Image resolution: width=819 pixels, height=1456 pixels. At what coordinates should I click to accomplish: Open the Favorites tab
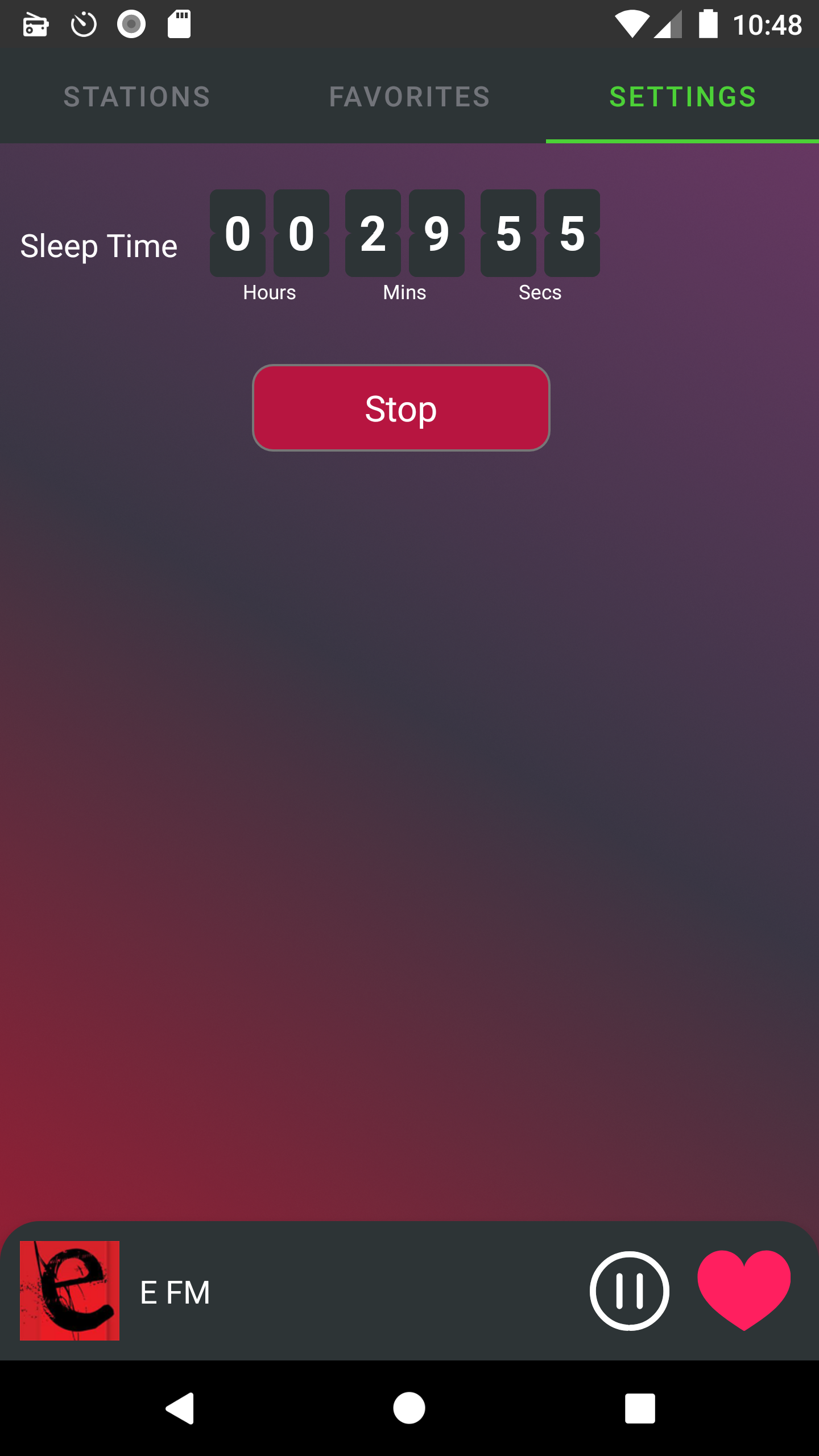tap(409, 97)
